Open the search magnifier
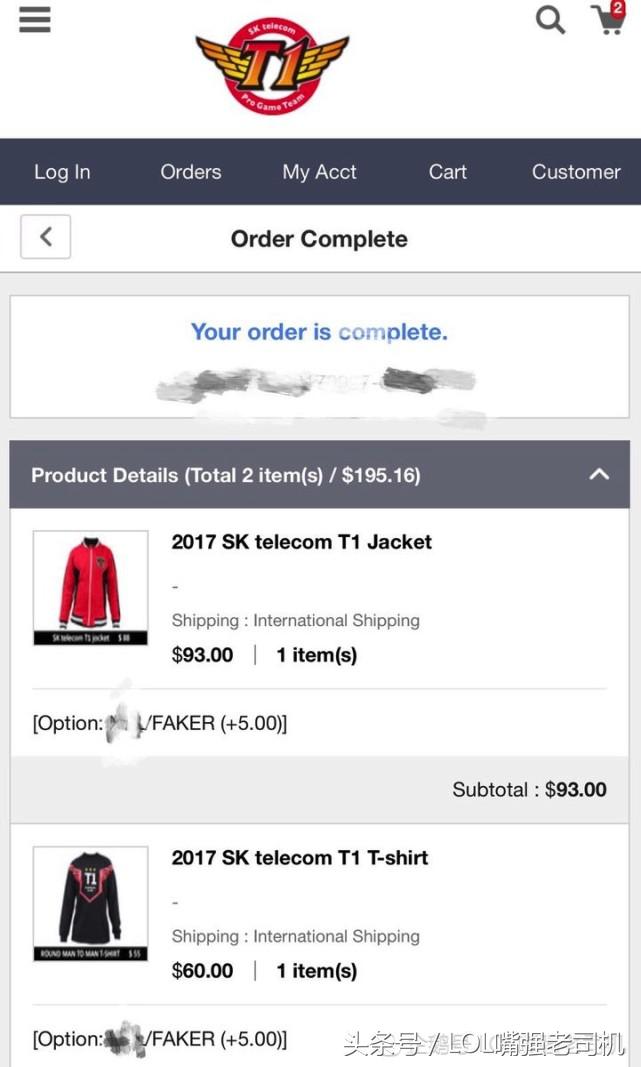641x1067 pixels. click(x=550, y=19)
